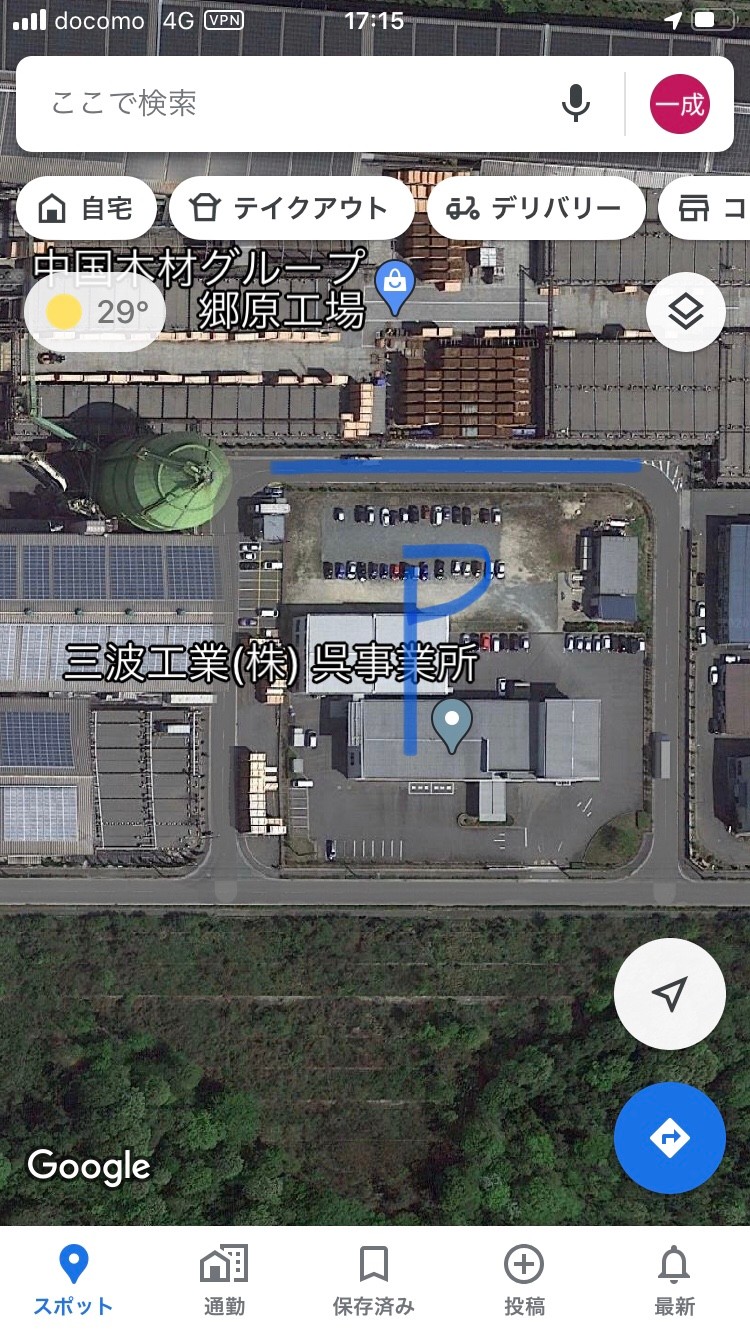
Task: Tap the 中国木材グループ 郷原工場 shopping pin
Action: tap(395, 285)
